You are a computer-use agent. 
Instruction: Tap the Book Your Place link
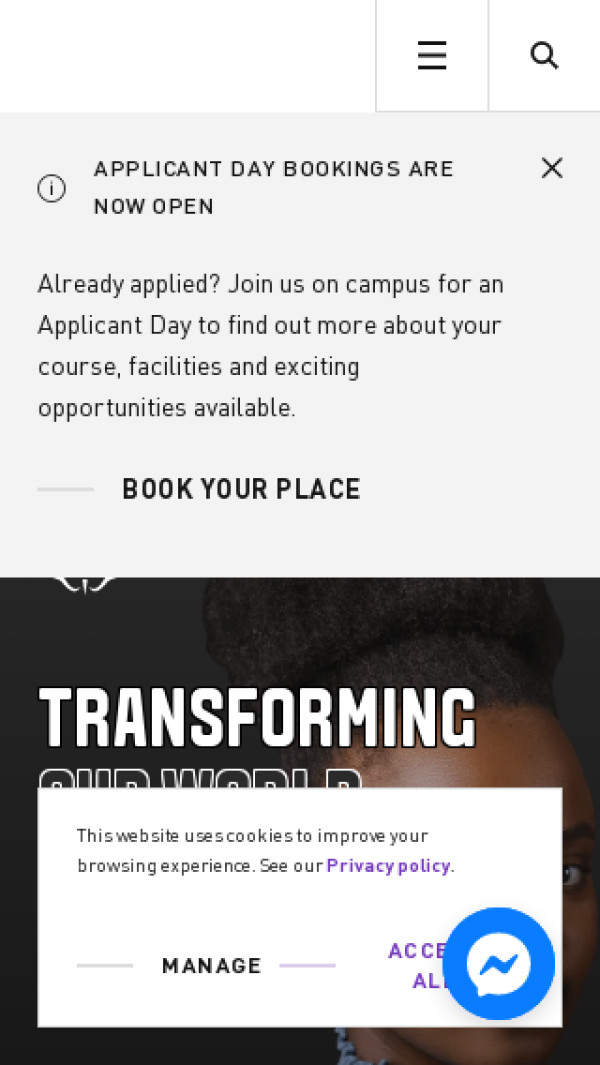241,489
